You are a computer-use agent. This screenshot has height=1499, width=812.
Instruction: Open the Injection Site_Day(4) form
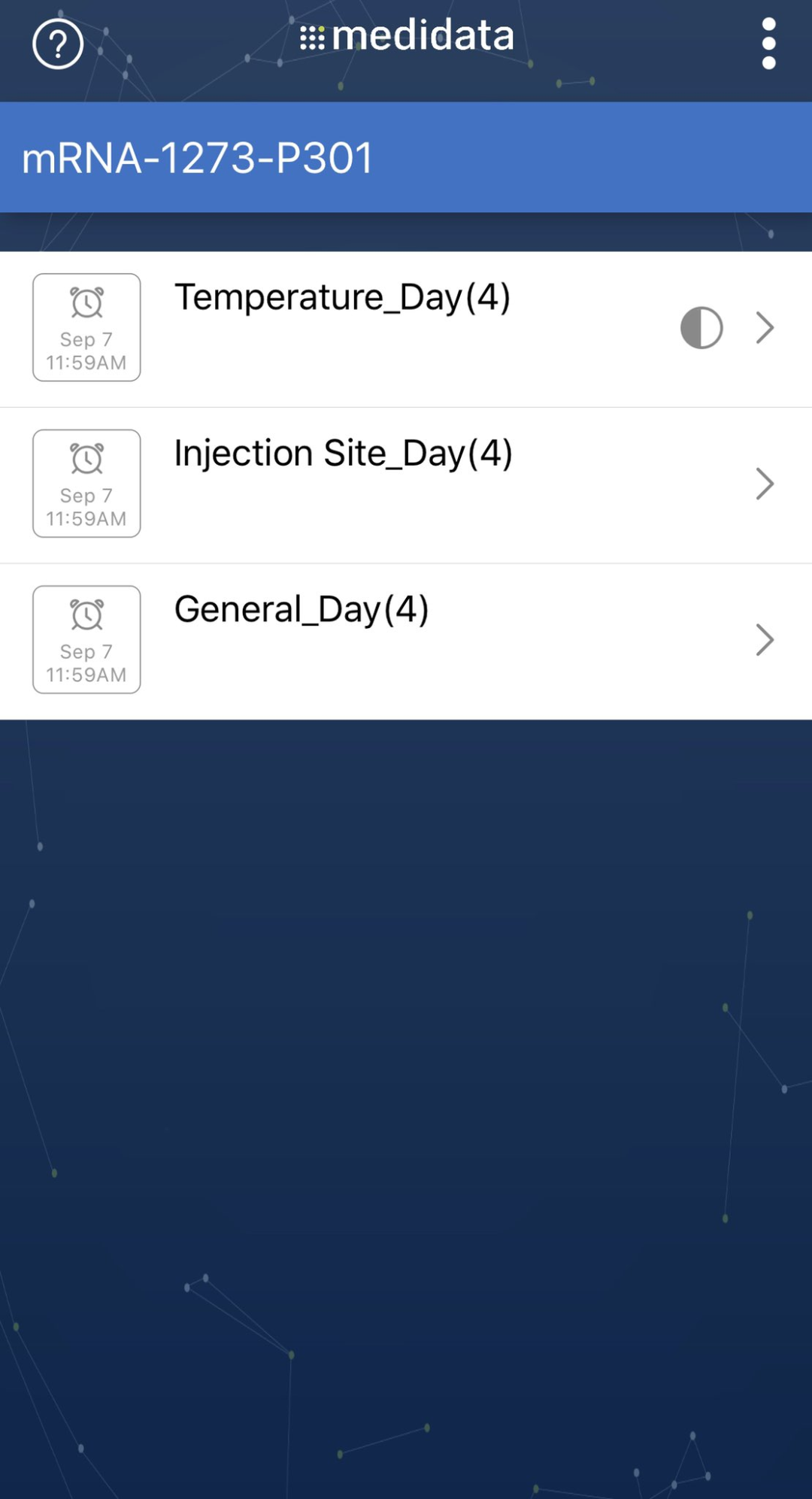[x=406, y=484]
